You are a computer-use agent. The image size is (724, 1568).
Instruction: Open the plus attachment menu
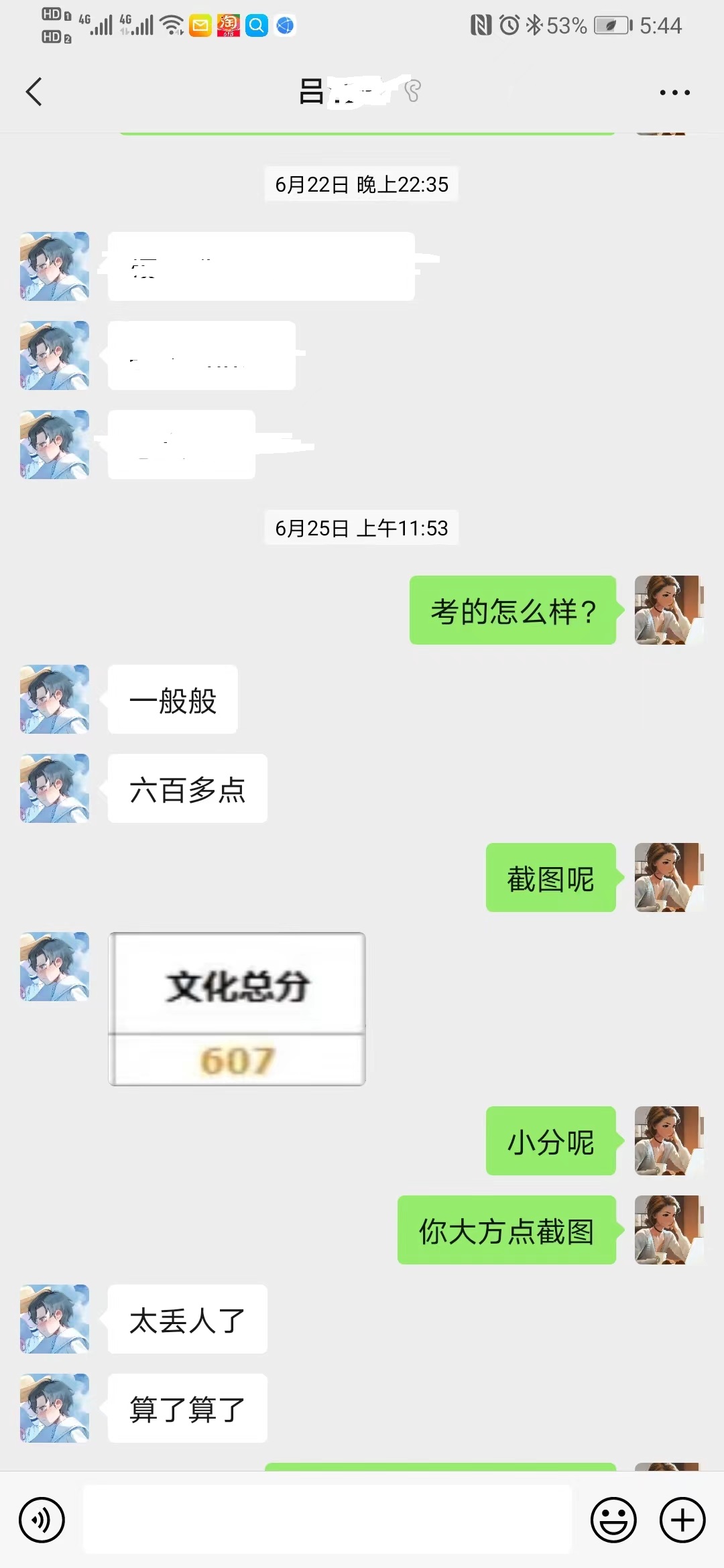pyautogui.click(x=682, y=1520)
